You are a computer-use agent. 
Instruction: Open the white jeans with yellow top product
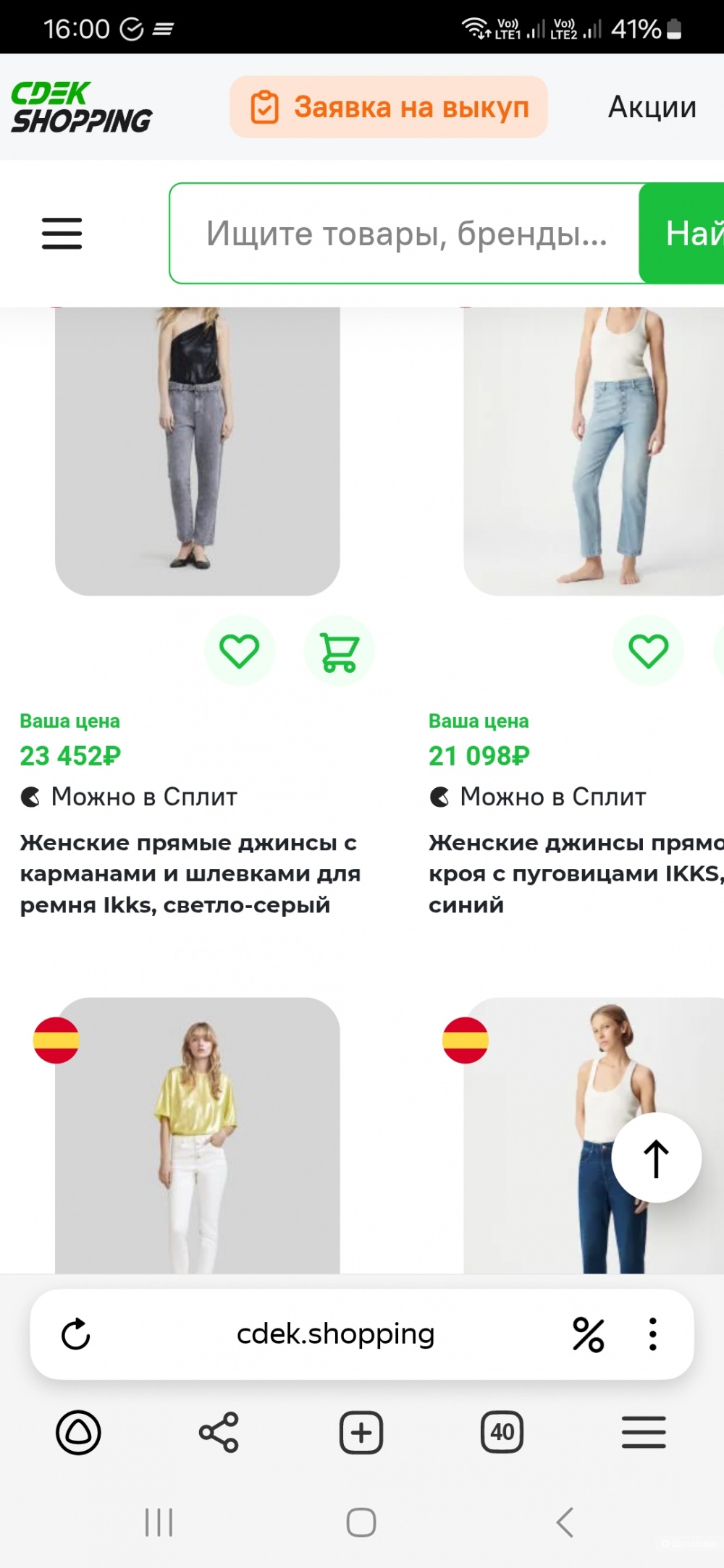coord(197,1136)
